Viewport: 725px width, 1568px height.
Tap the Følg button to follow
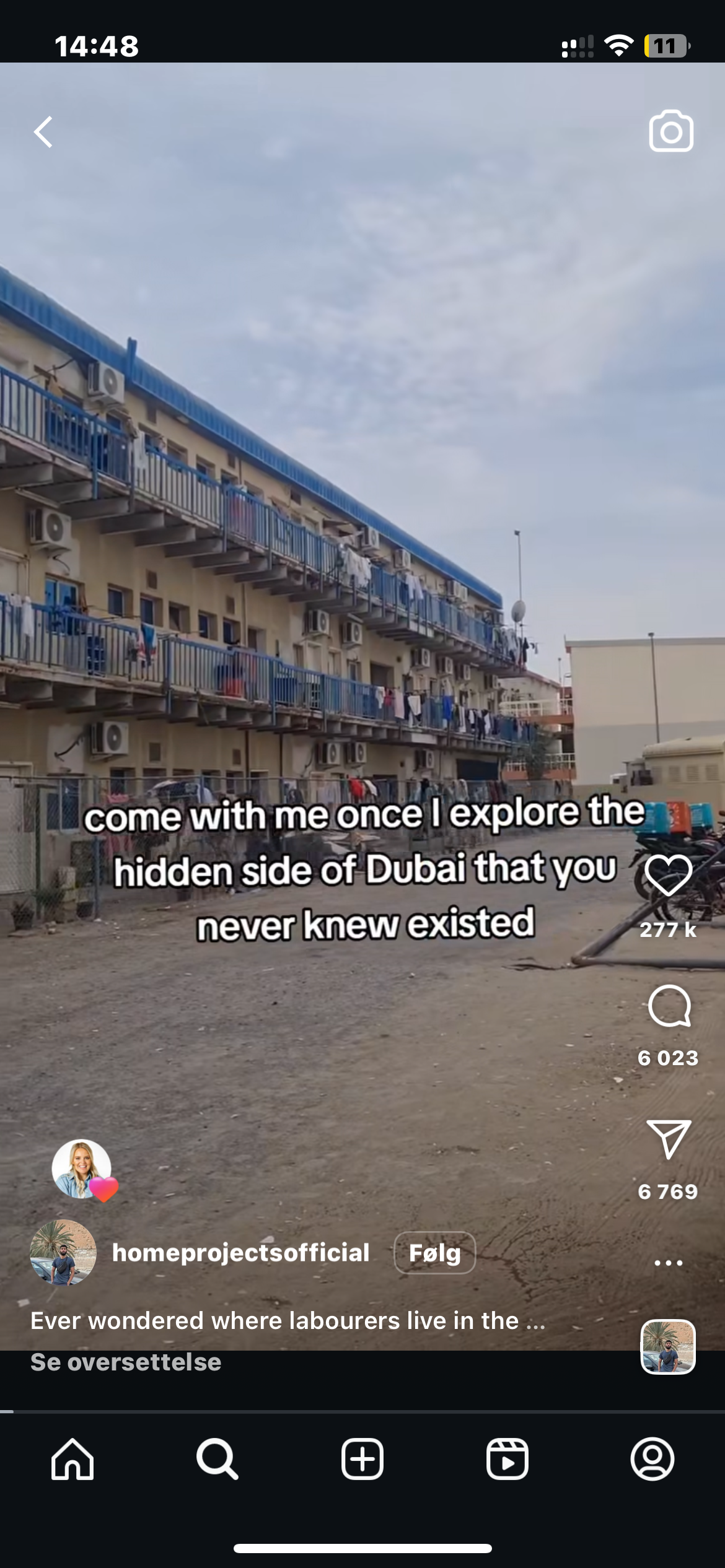click(x=434, y=1253)
